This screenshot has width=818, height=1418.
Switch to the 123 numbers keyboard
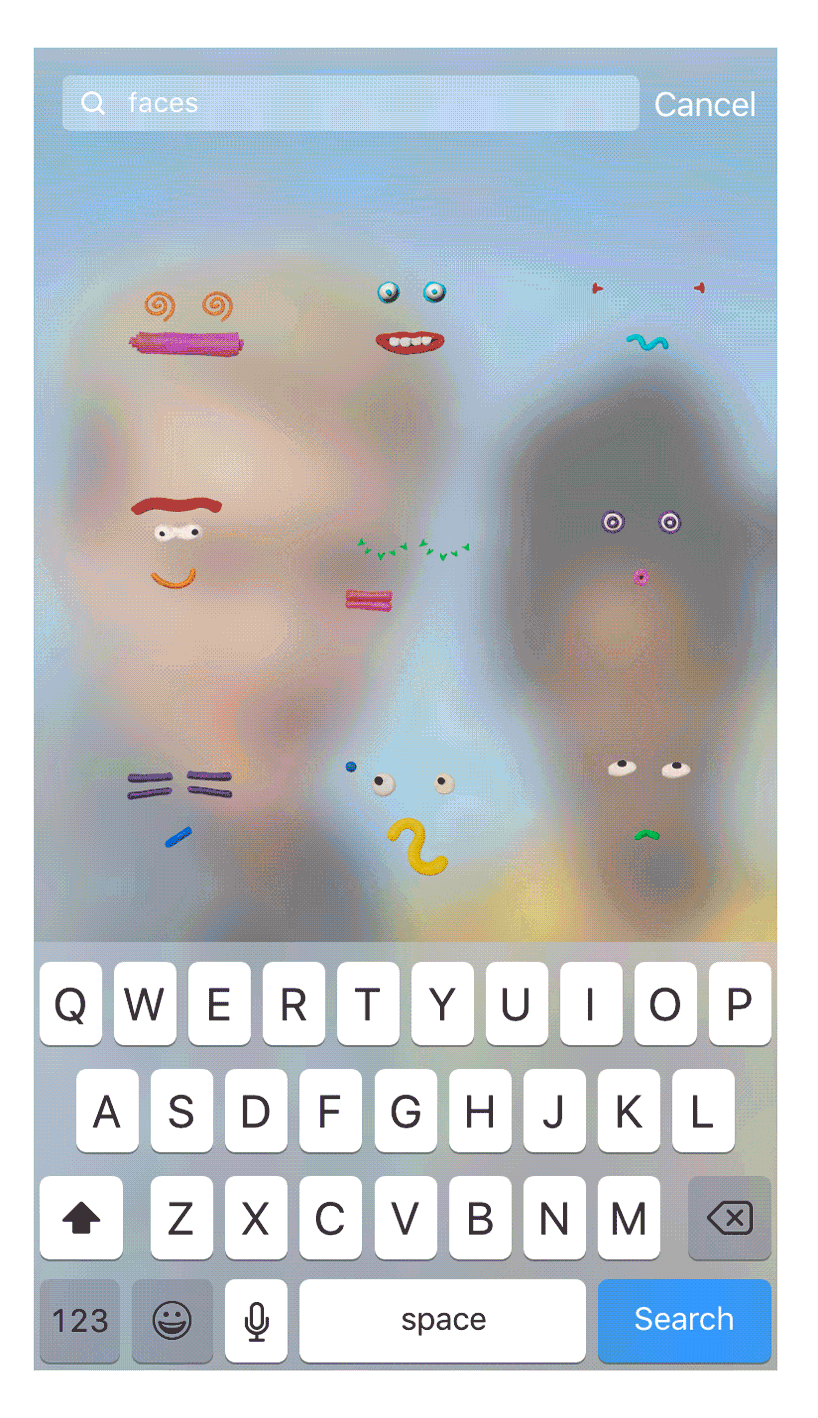tap(80, 1320)
